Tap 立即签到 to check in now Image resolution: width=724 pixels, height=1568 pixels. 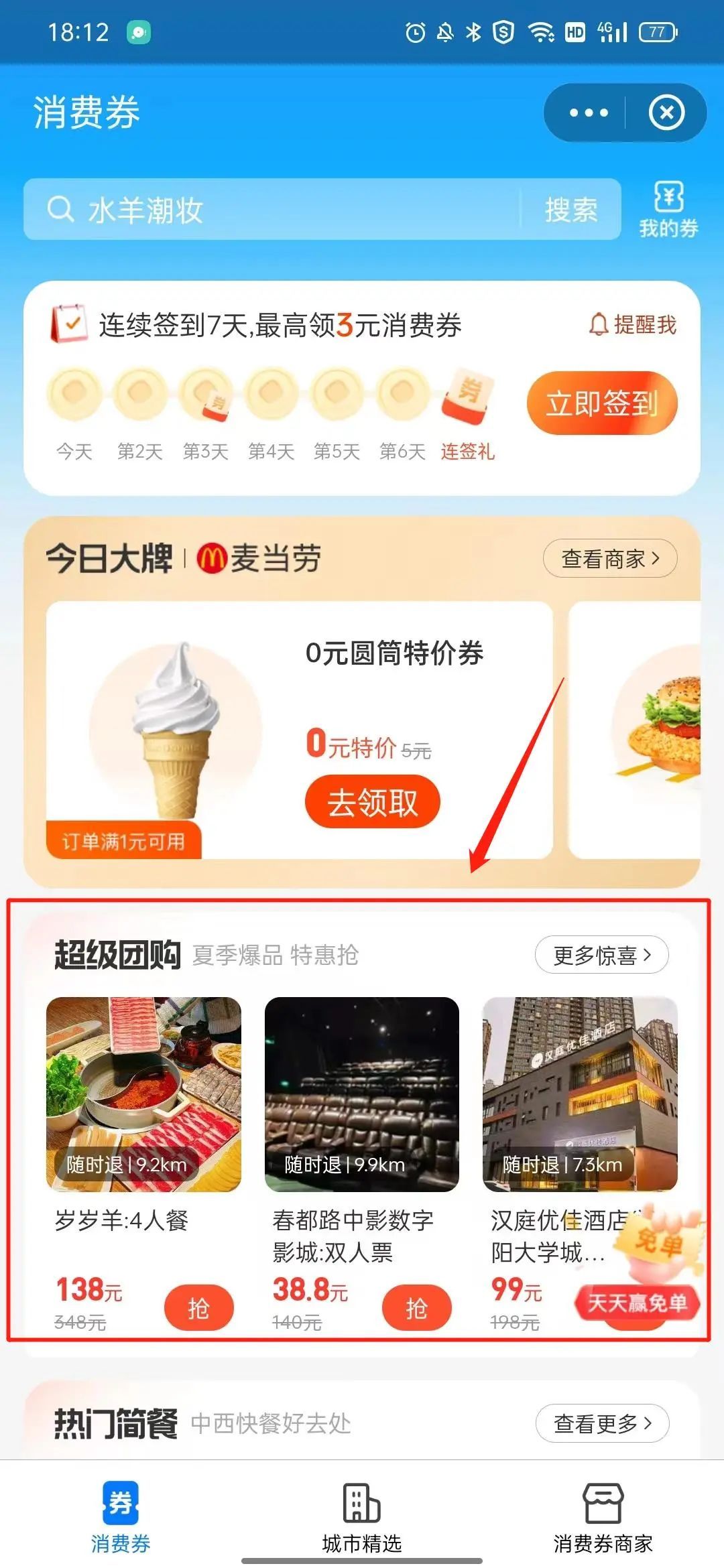601,403
